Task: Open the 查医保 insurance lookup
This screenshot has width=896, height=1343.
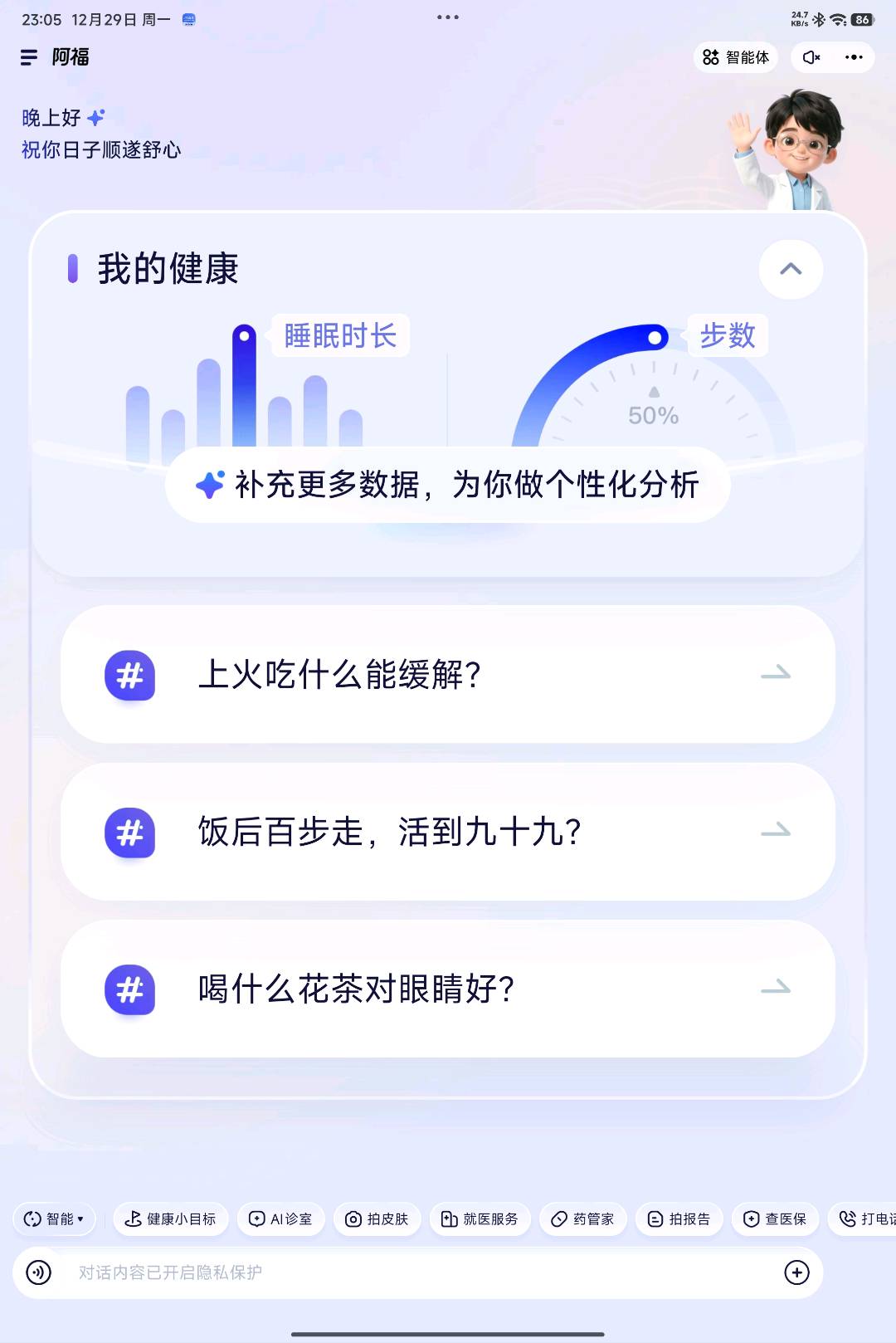Action: pyautogui.click(x=775, y=1219)
